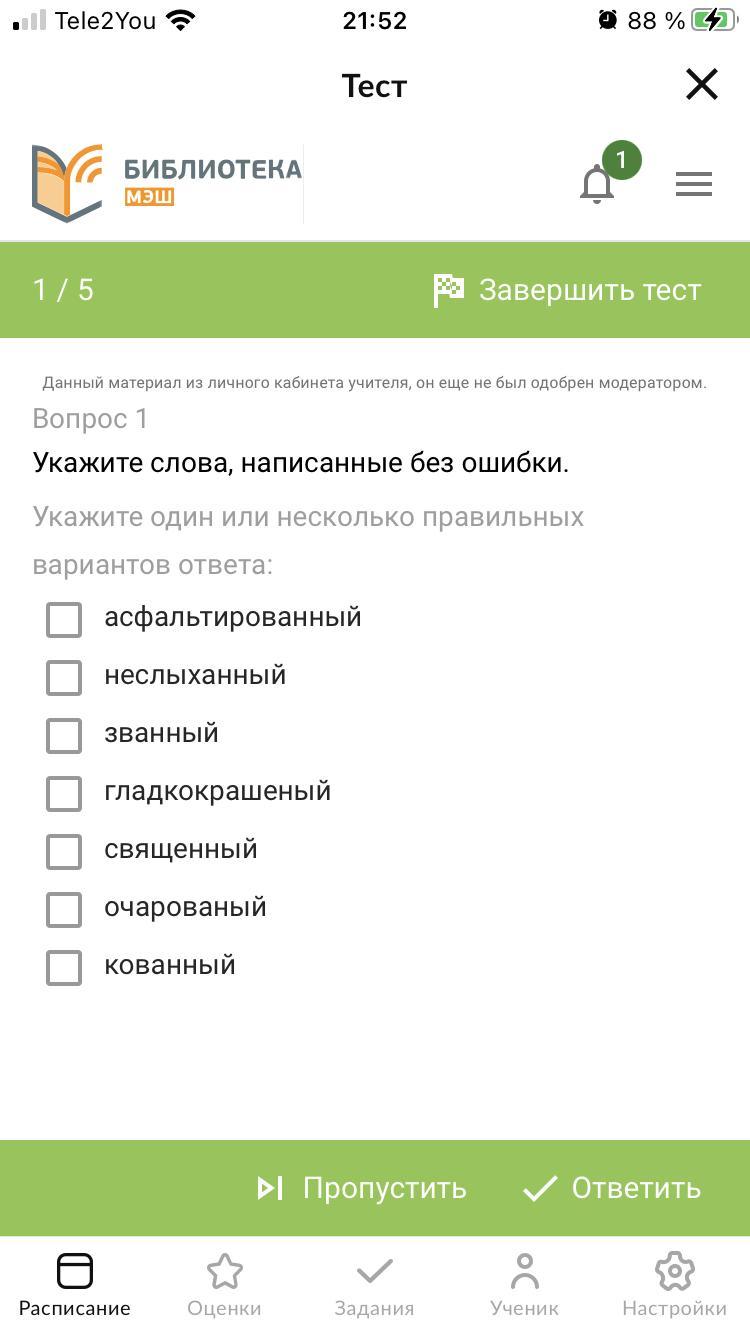The width and height of the screenshot is (750, 1334).
Task: Check the очарованый box
Action: click(x=64, y=909)
